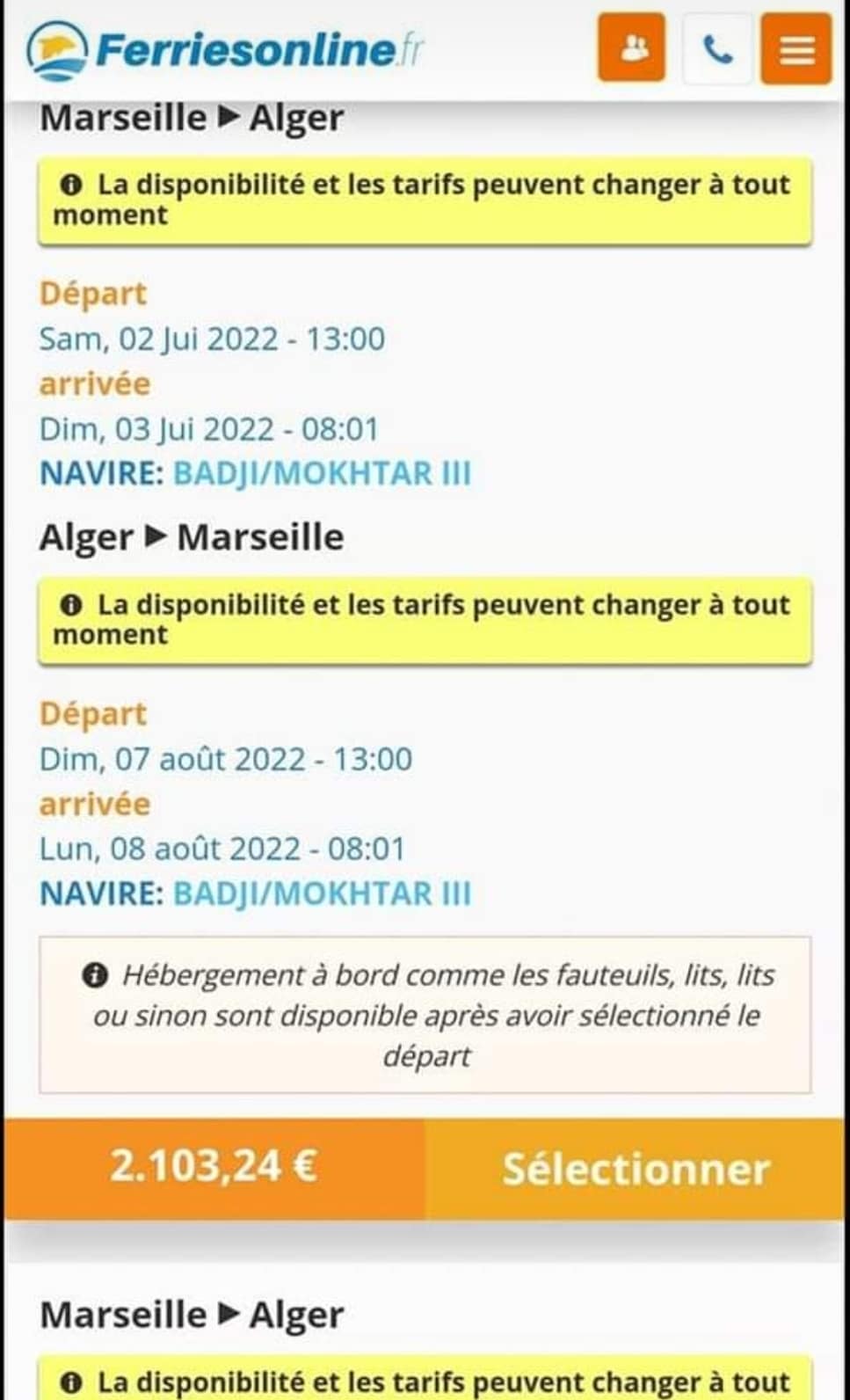The height and width of the screenshot is (1400, 850).
Task: Open the user account icon
Action: click(x=631, y=48)
